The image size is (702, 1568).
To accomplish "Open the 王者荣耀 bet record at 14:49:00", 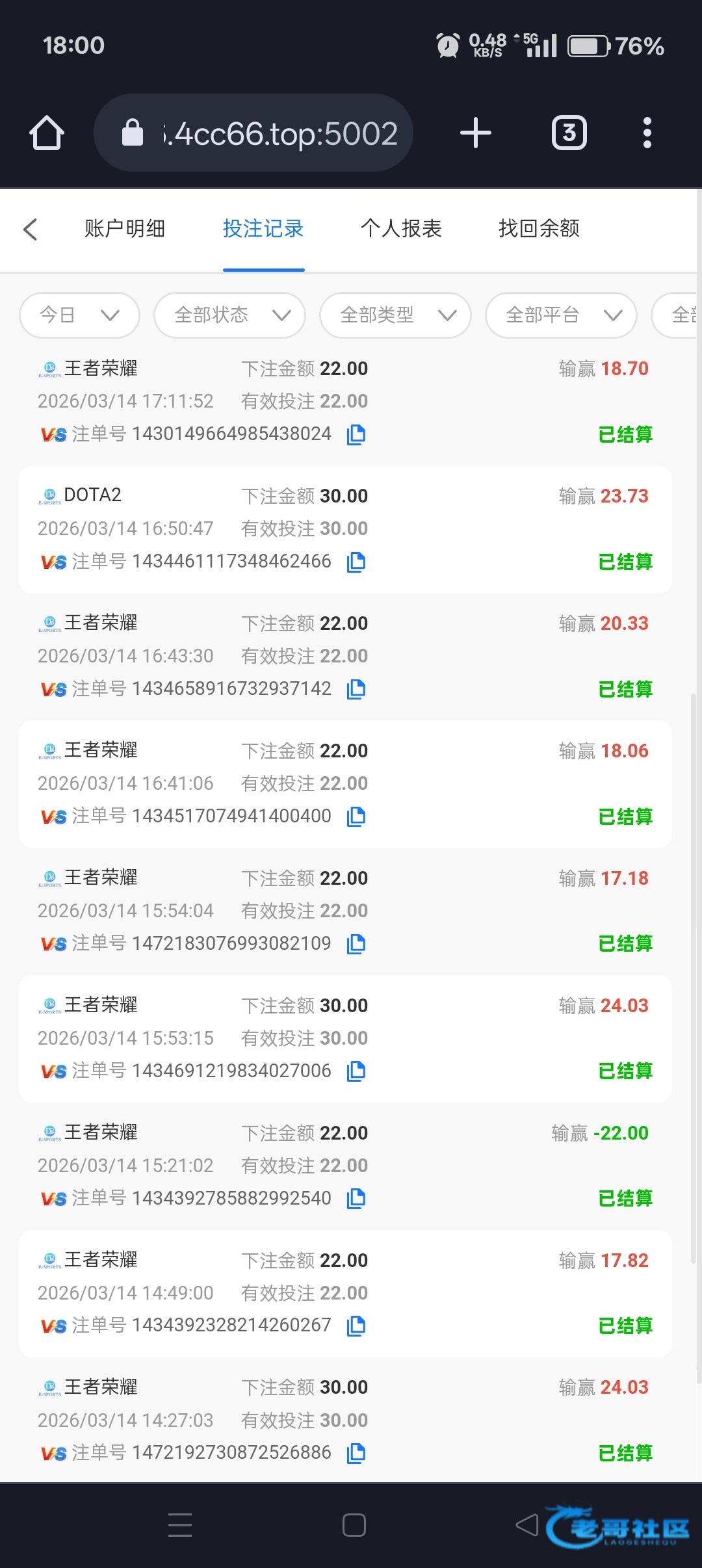I will point(345,1294).
